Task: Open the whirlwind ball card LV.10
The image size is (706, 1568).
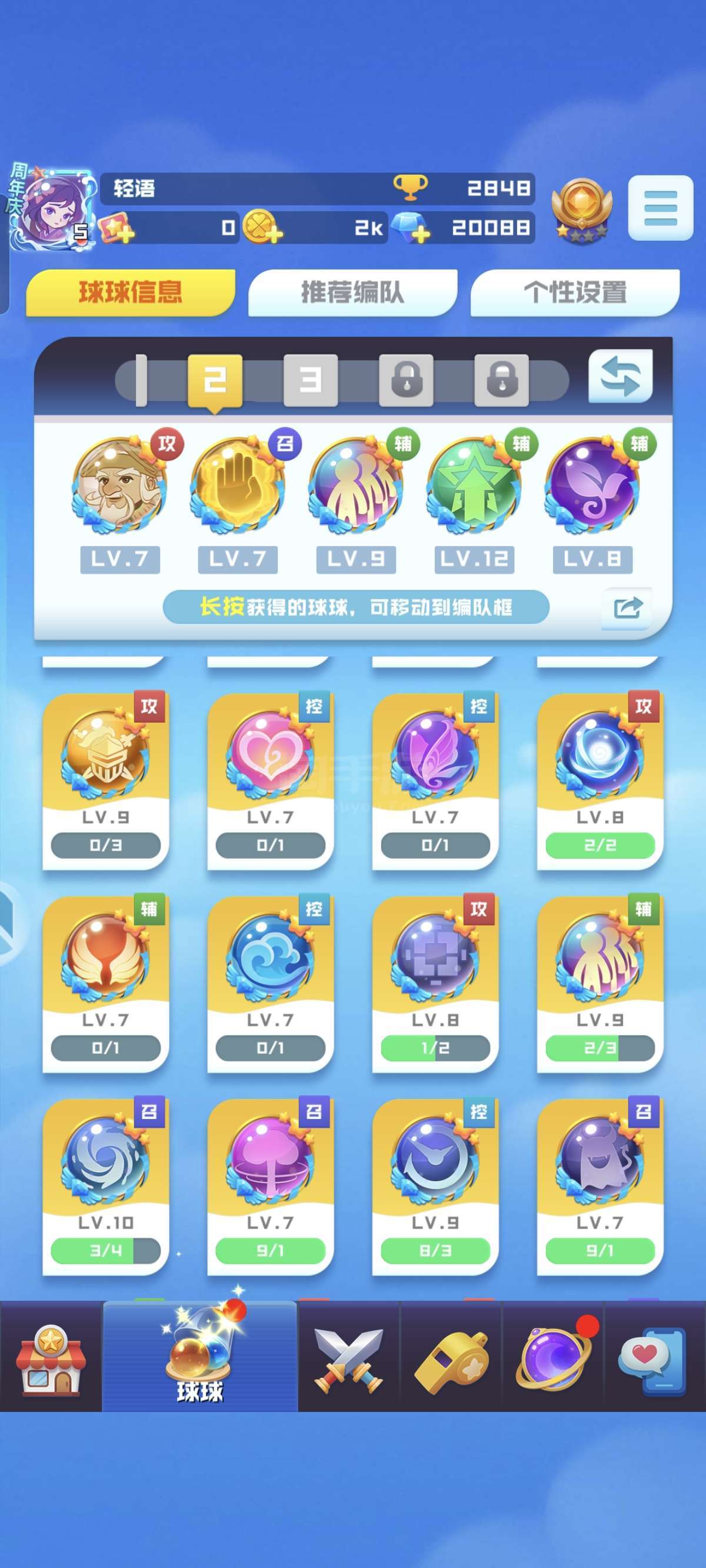Action: tap(105, 1187)
